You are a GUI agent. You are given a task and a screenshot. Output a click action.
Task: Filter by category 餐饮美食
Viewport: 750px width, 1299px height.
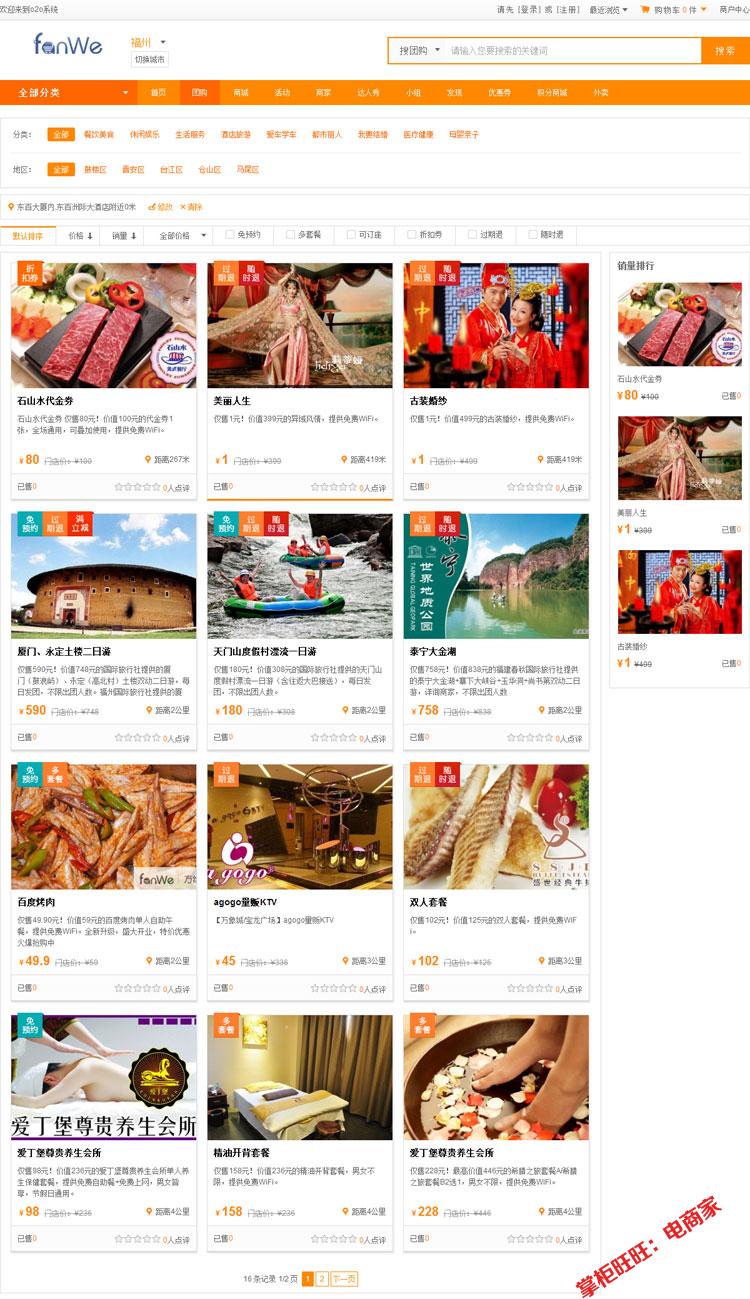click(98, 134)
